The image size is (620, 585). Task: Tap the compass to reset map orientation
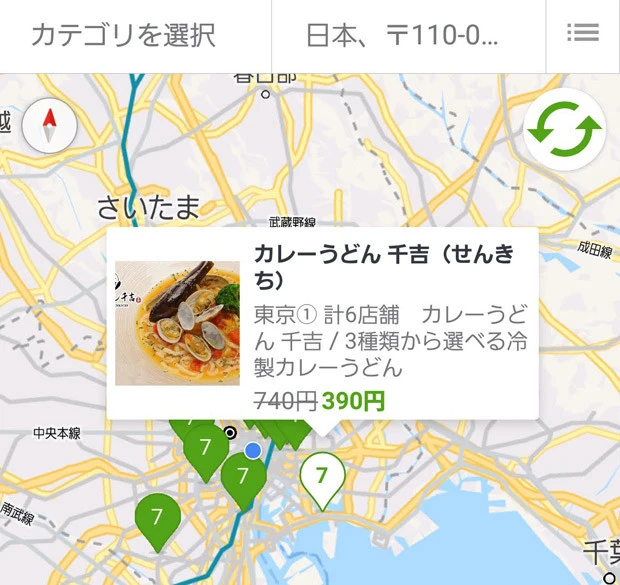tap(49, 126)
